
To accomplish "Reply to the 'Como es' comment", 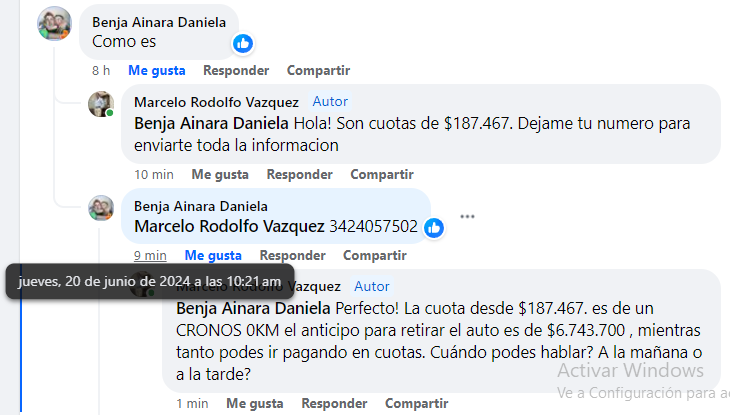I will pos(236,70).
